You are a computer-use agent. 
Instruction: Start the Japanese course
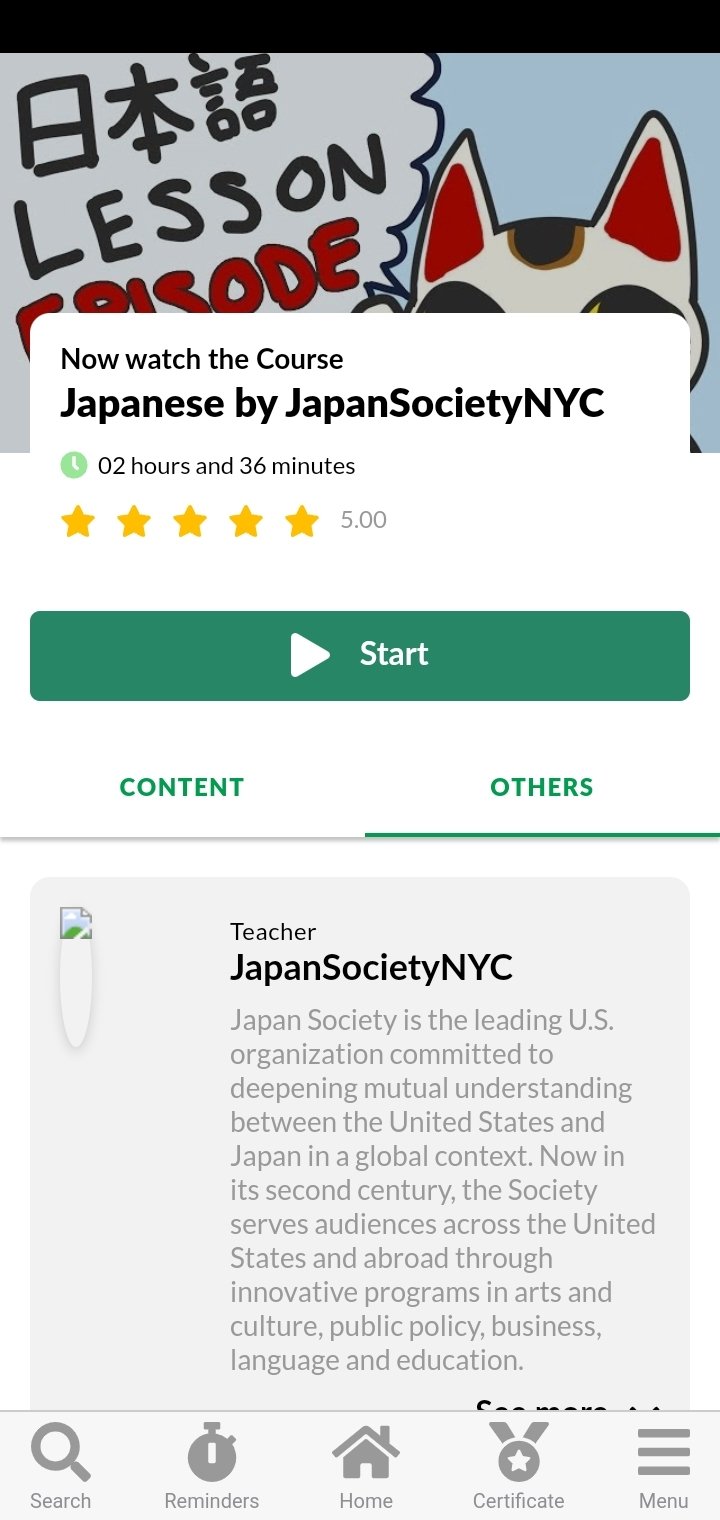tap(360, 655)
